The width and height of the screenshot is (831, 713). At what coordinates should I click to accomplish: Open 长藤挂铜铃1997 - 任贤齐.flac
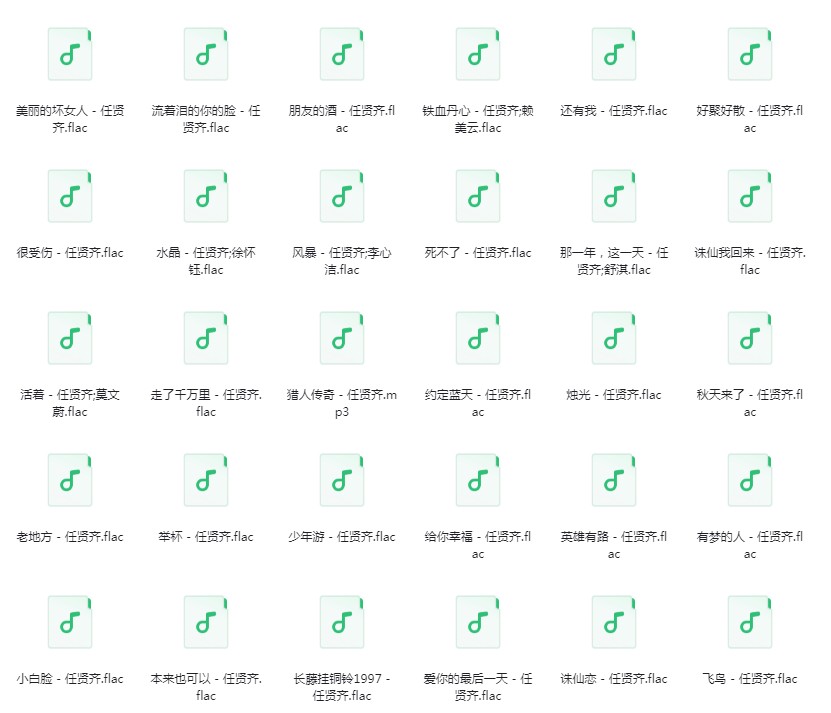click(x=342, y=623)
